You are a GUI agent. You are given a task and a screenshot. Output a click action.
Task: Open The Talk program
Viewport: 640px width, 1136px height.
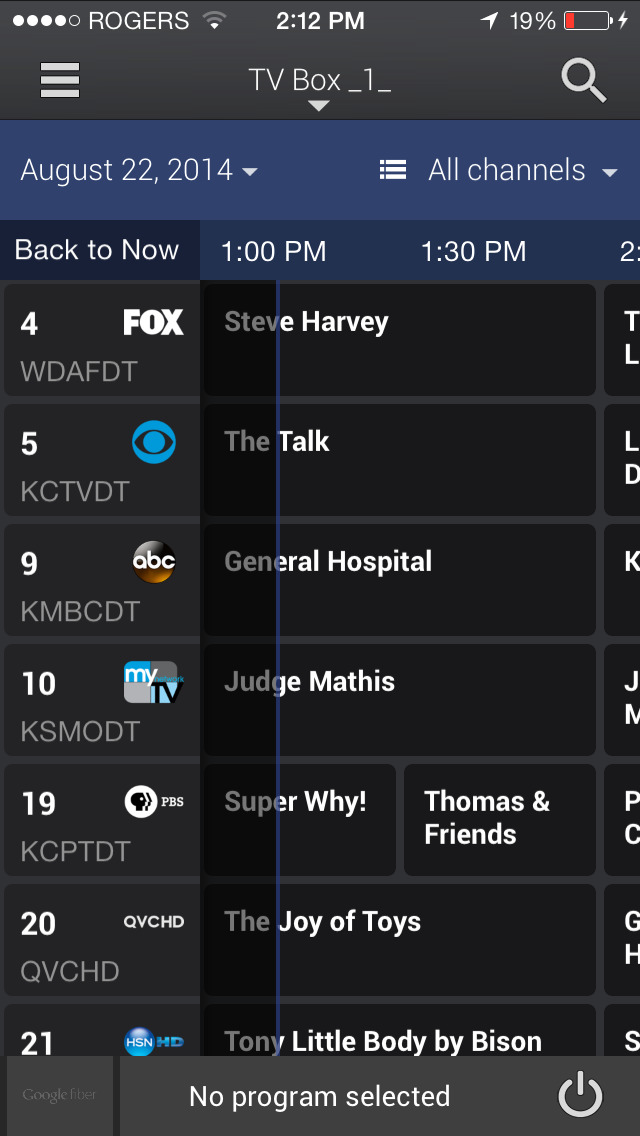click(400, 460)
